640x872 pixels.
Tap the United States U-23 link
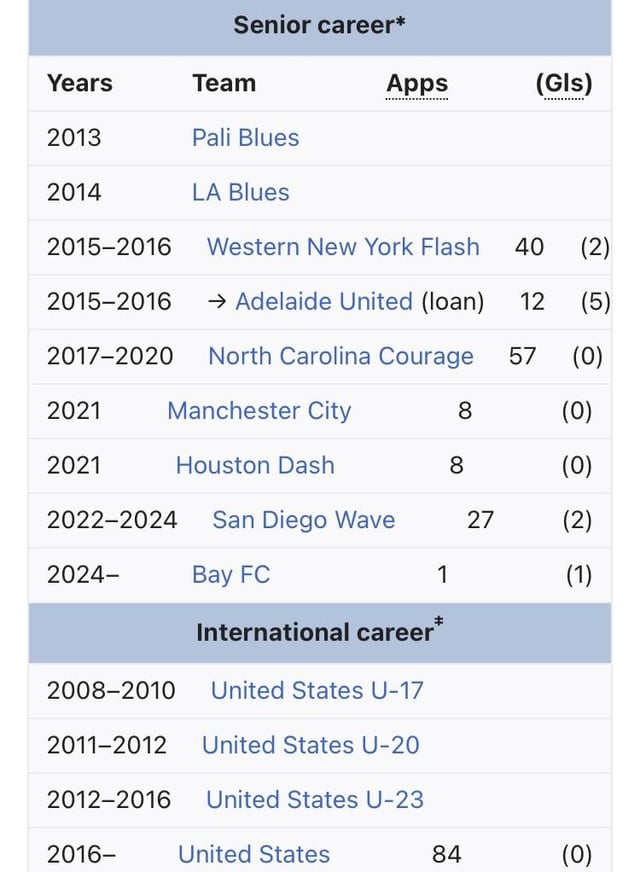pos(314,800)
